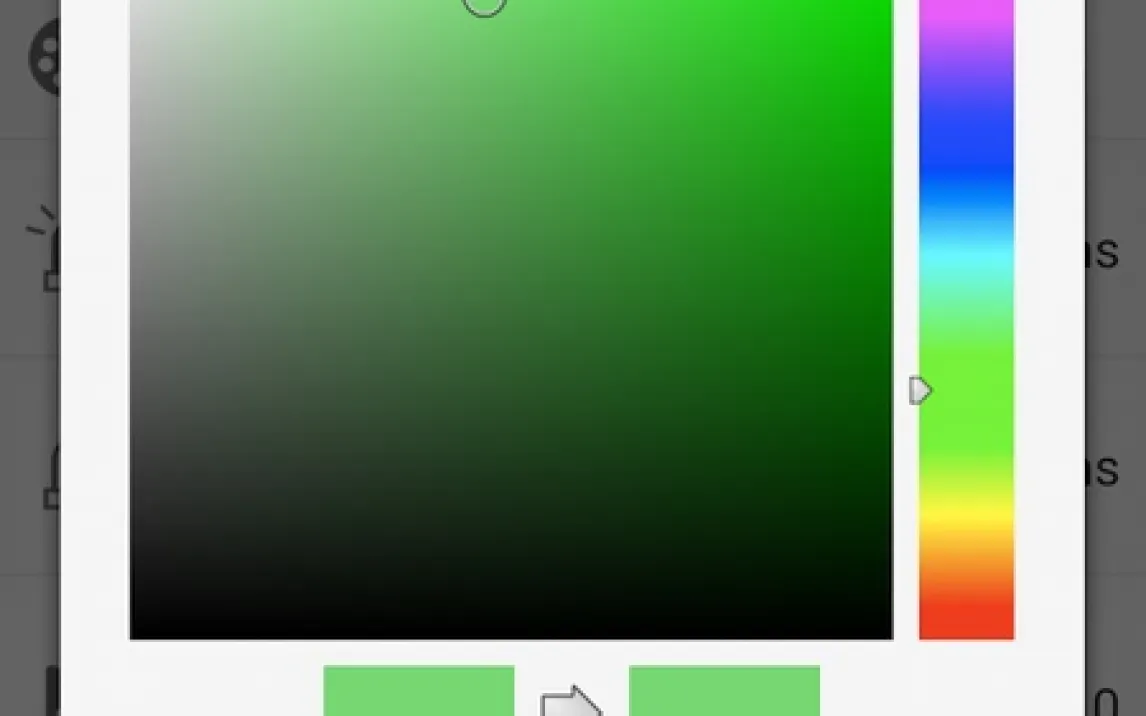Choose a hue on the rainbow bar
The width and height of the screenshot is (1146, 716).
[x=966, y=318]
